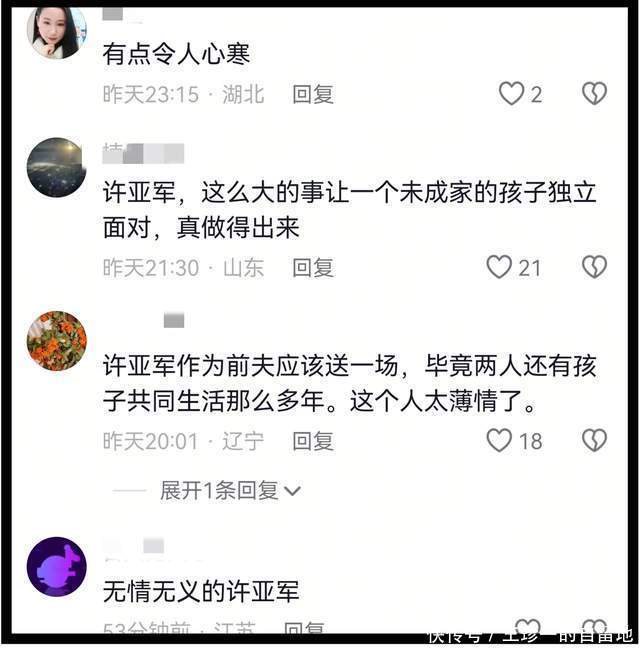
Task: Reply to the 辽宁 comment
Action: click(x=312, y=440)
